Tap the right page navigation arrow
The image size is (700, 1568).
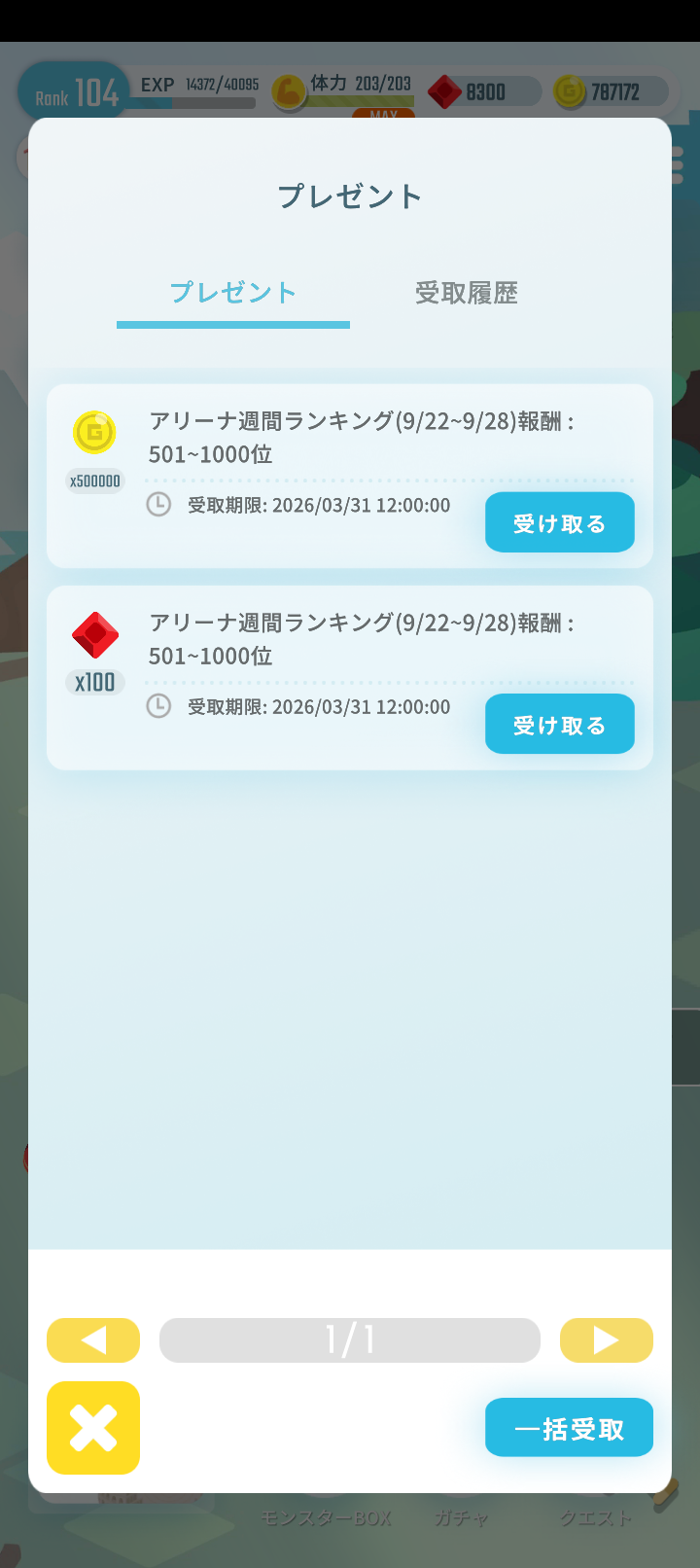606,1339
